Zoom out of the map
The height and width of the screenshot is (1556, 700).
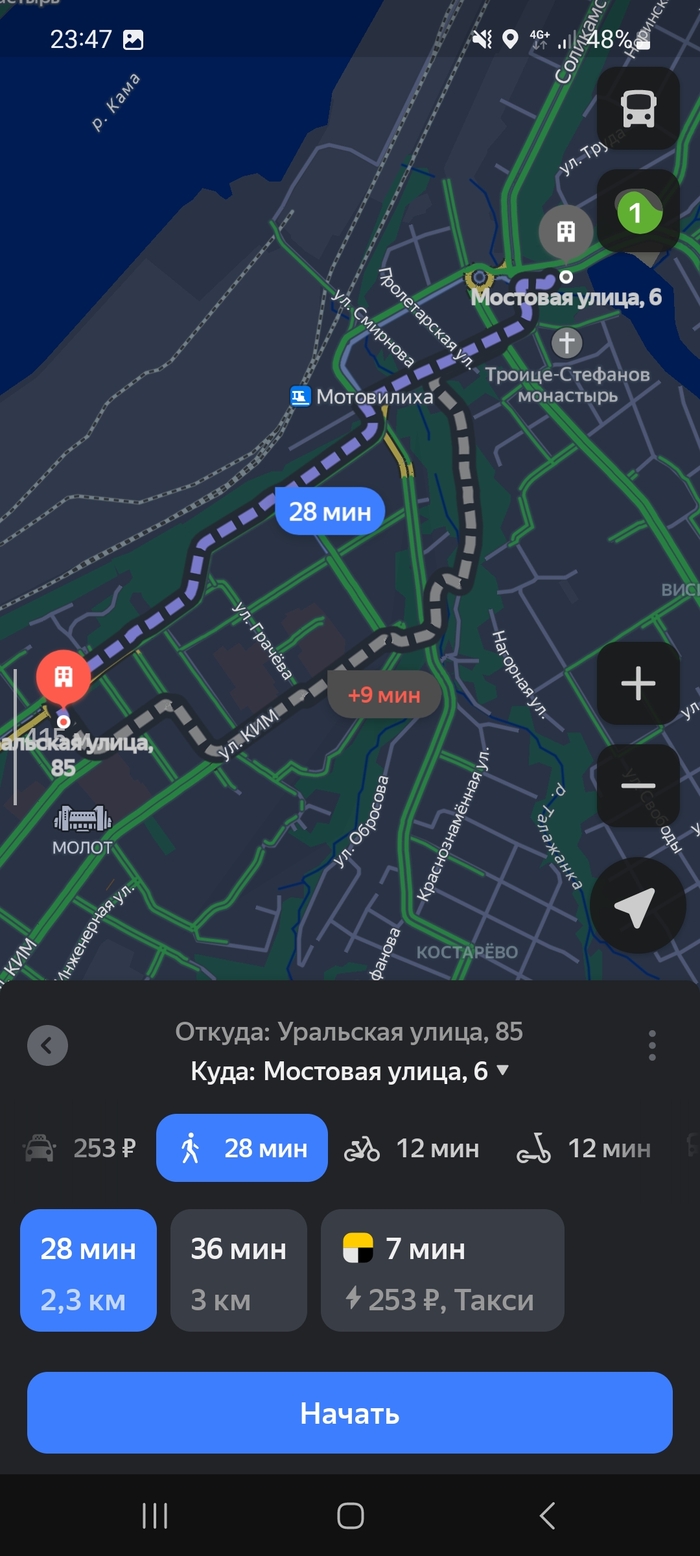tap(638, 785)
